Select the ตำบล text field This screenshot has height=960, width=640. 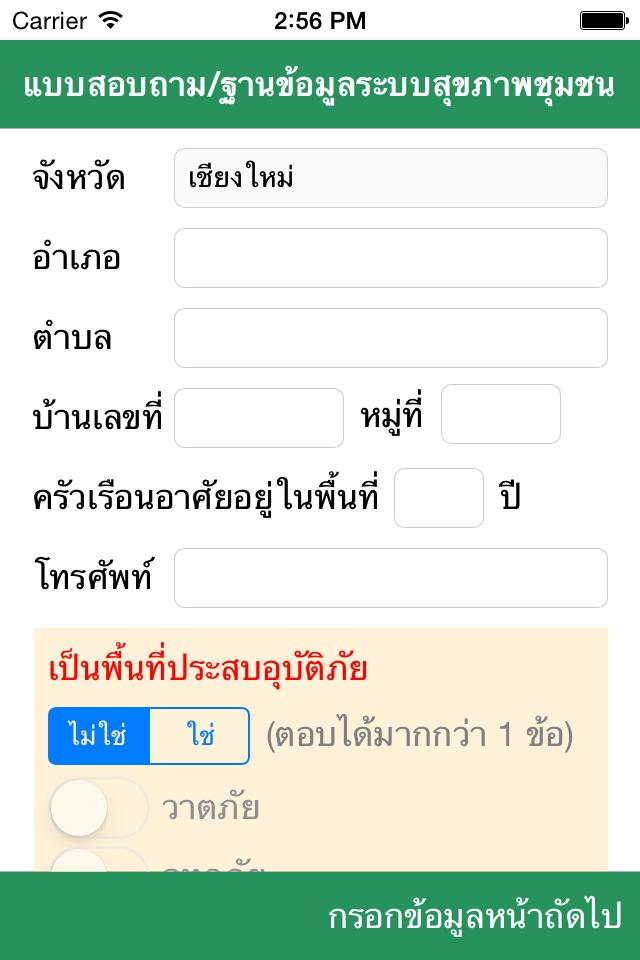tap(390, 338)
